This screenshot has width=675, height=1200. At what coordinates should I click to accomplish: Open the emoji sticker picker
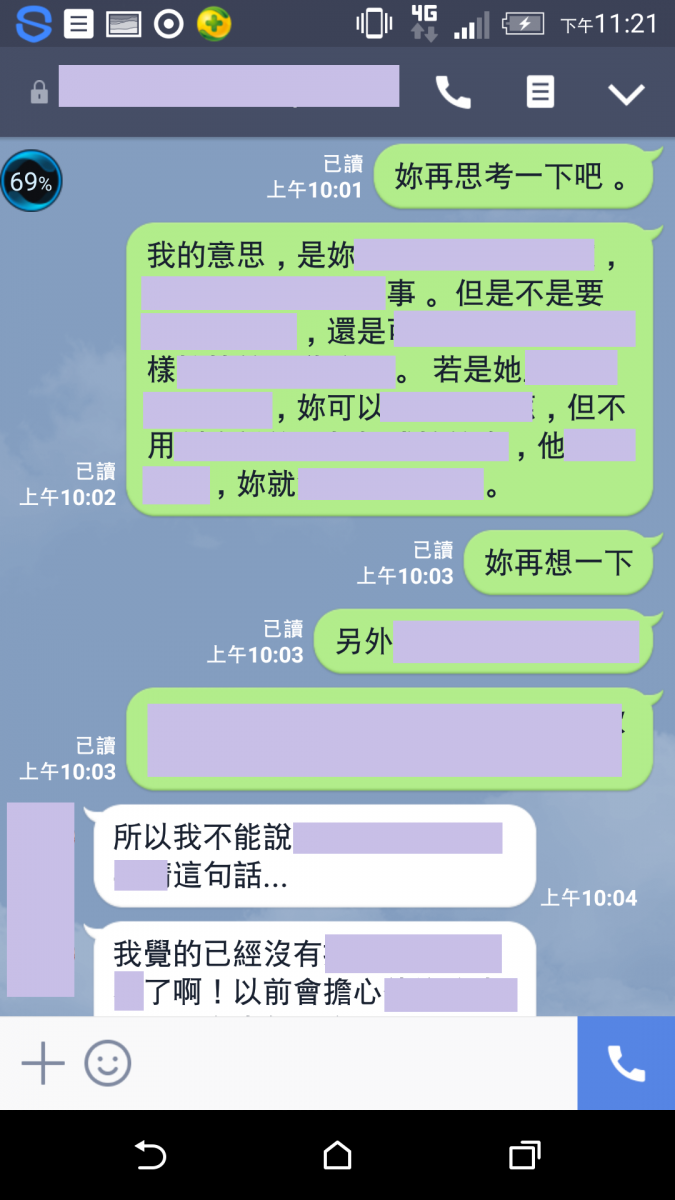[108, 1063]
